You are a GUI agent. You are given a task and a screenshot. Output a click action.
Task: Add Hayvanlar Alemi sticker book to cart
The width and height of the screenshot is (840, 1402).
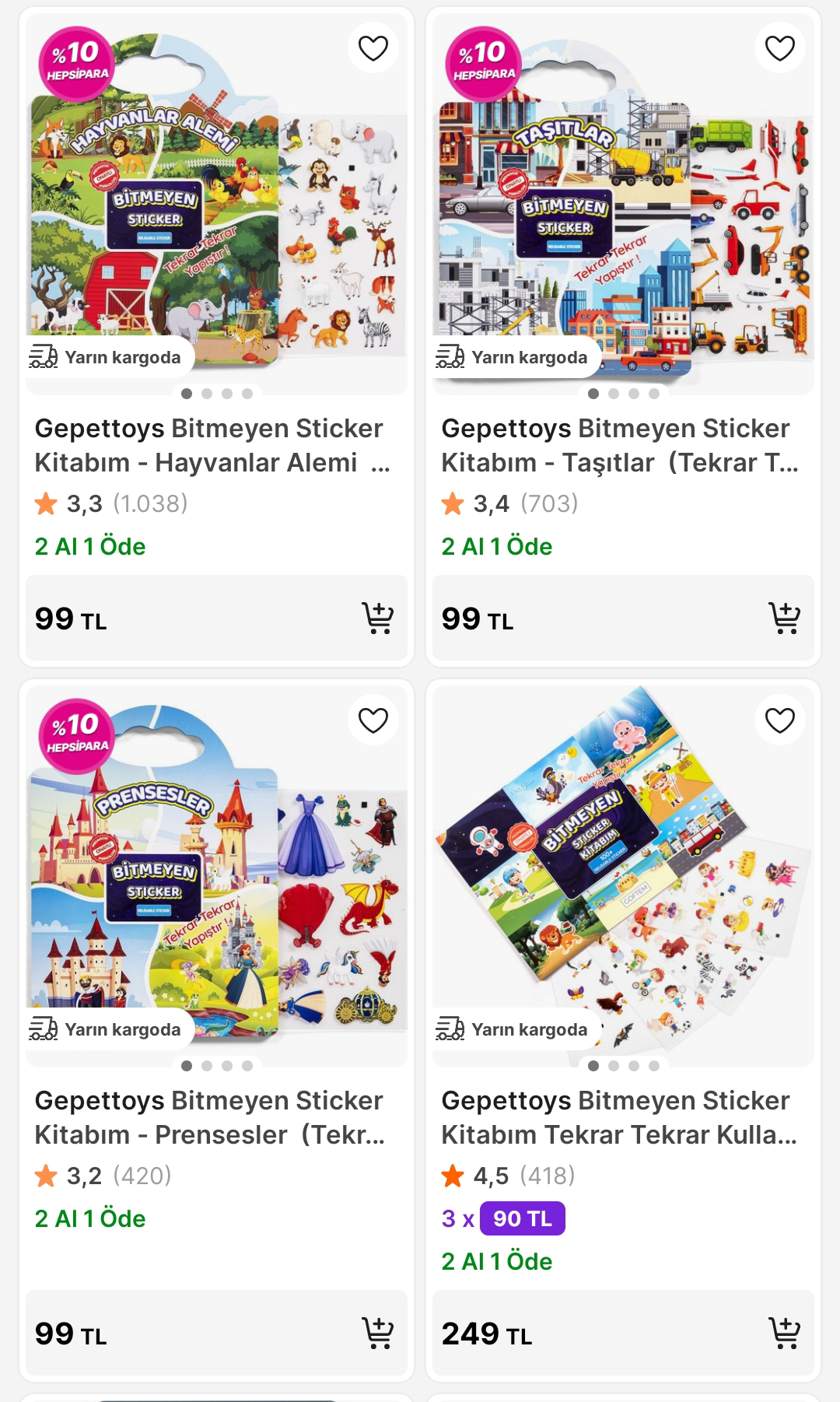(x=378, y=619)
